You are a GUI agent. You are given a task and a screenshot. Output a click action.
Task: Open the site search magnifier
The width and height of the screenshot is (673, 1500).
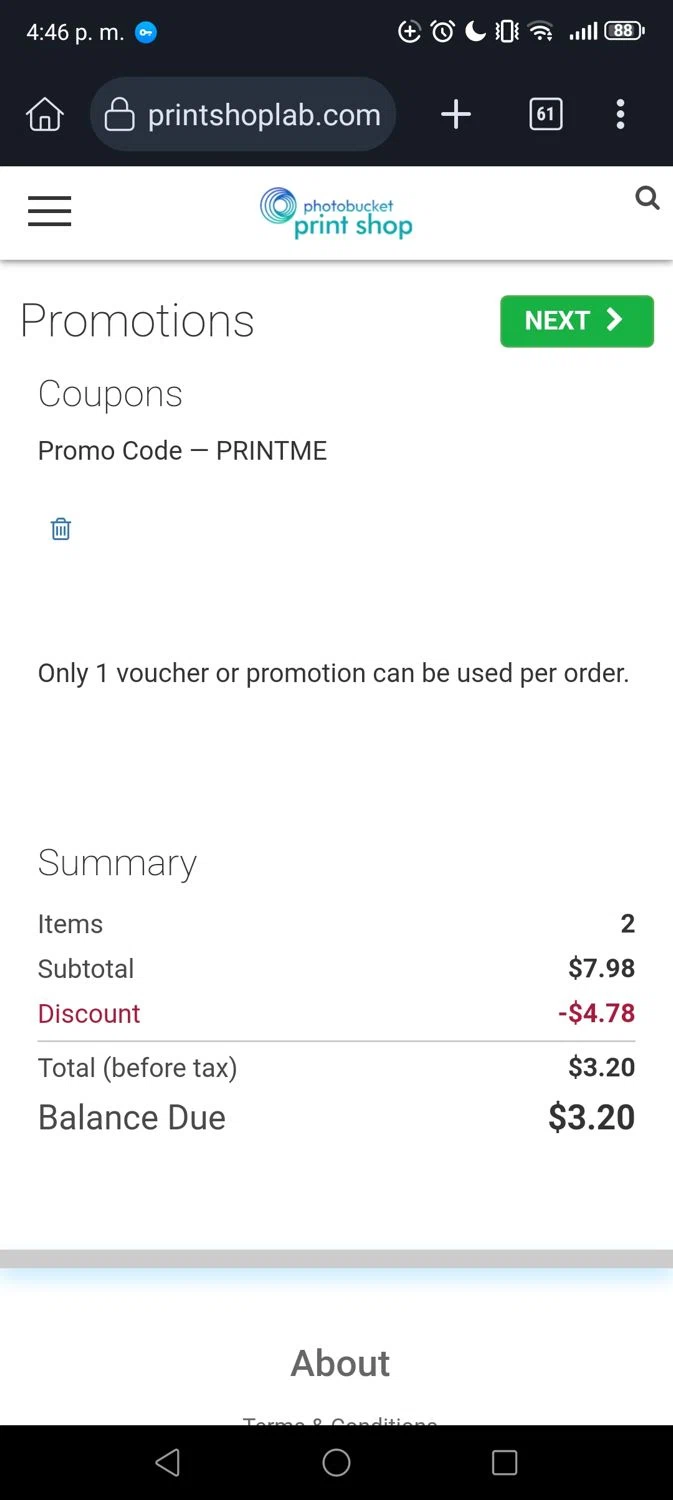tap(647, 199)
